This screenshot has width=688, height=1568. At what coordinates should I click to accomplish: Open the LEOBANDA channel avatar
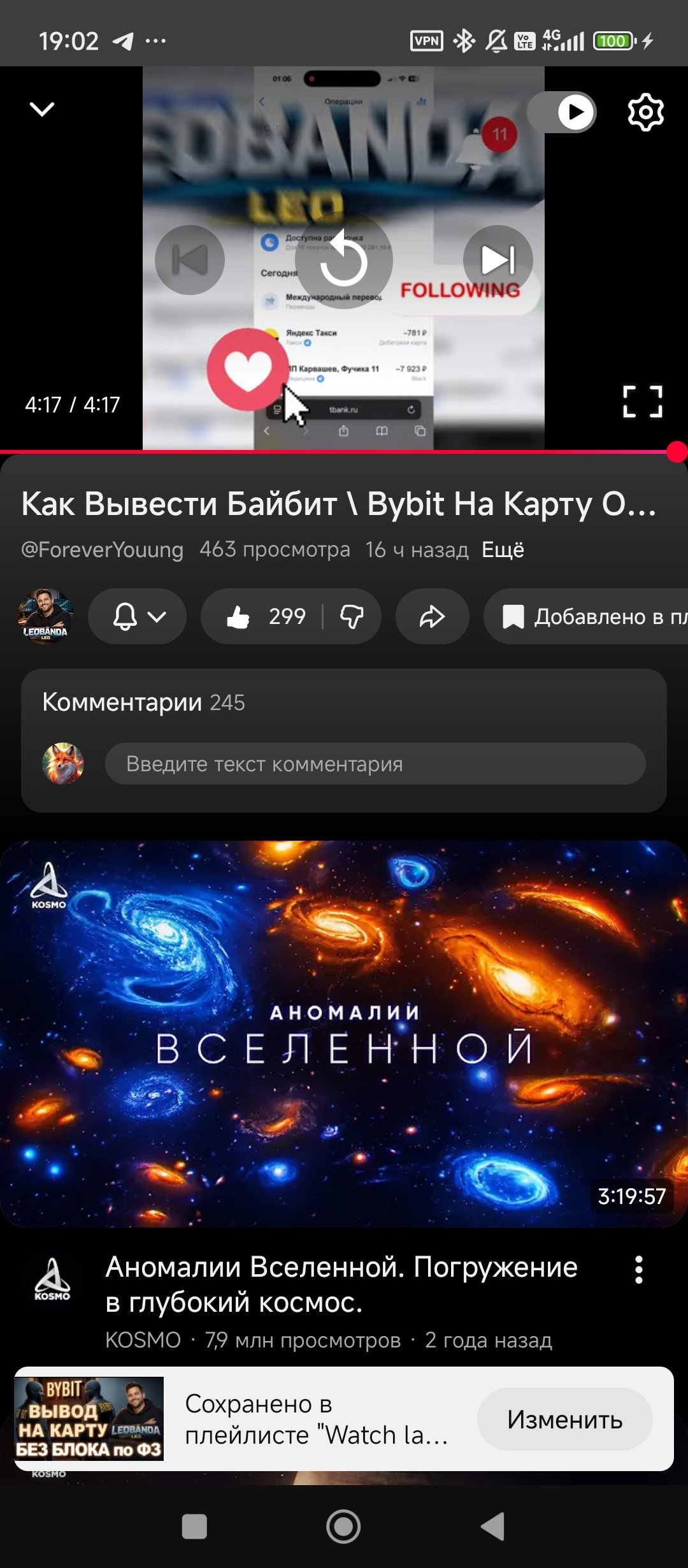[x=46, y=616]
